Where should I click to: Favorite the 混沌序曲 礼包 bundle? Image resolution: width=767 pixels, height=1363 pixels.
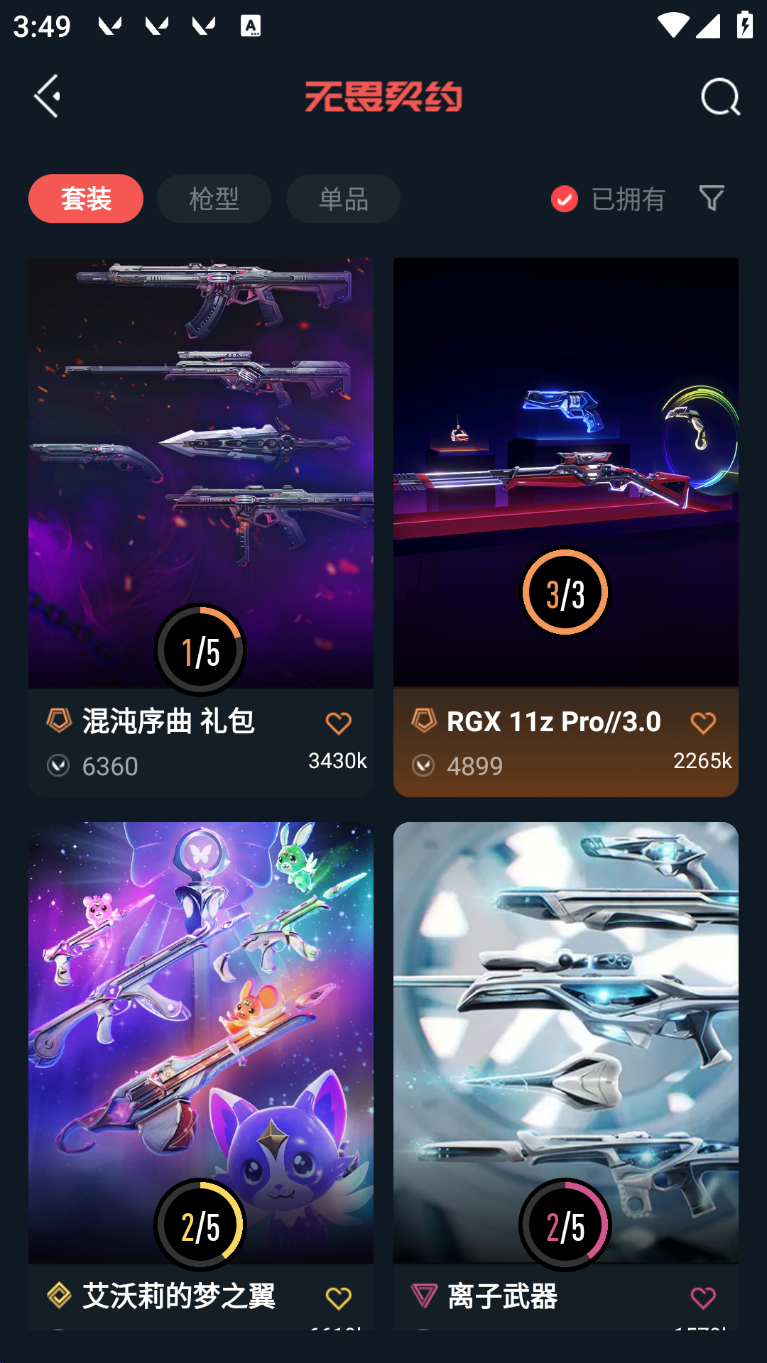[x=339, y=723]
